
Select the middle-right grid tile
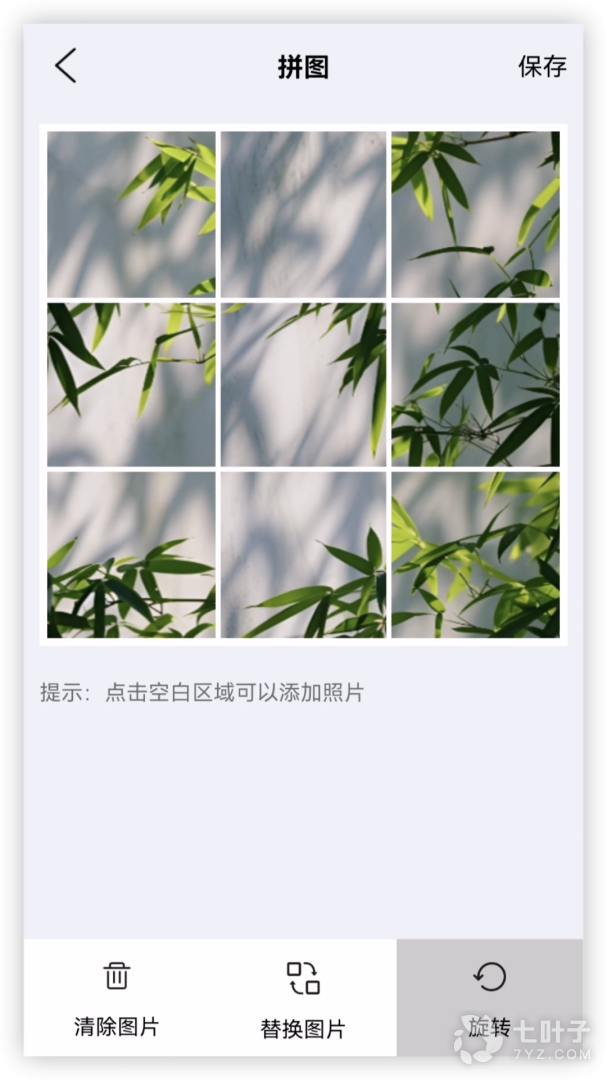(475, 384)
